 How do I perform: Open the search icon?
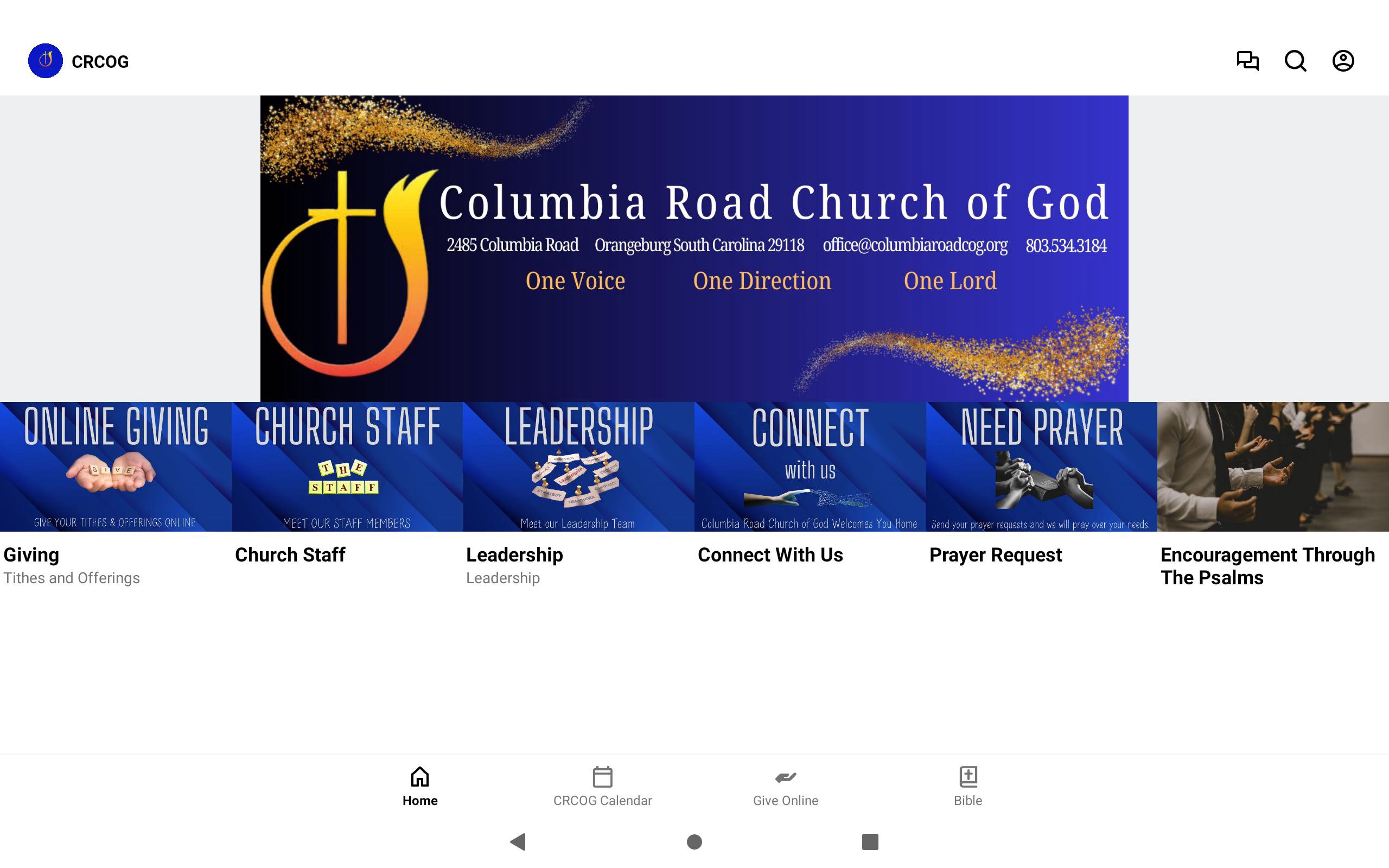coord(1295,61)
